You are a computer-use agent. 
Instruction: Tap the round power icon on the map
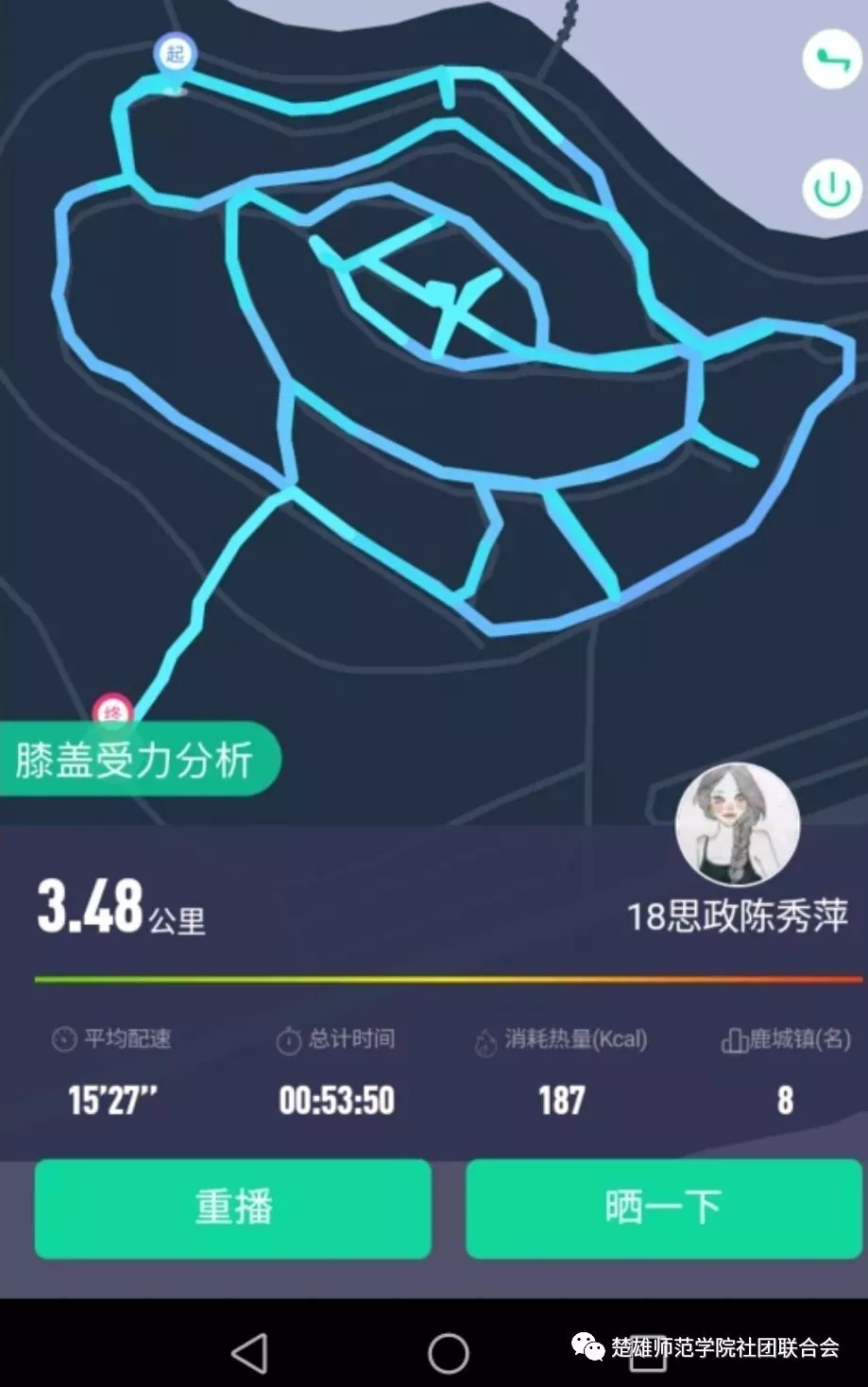tap(831, 188)
